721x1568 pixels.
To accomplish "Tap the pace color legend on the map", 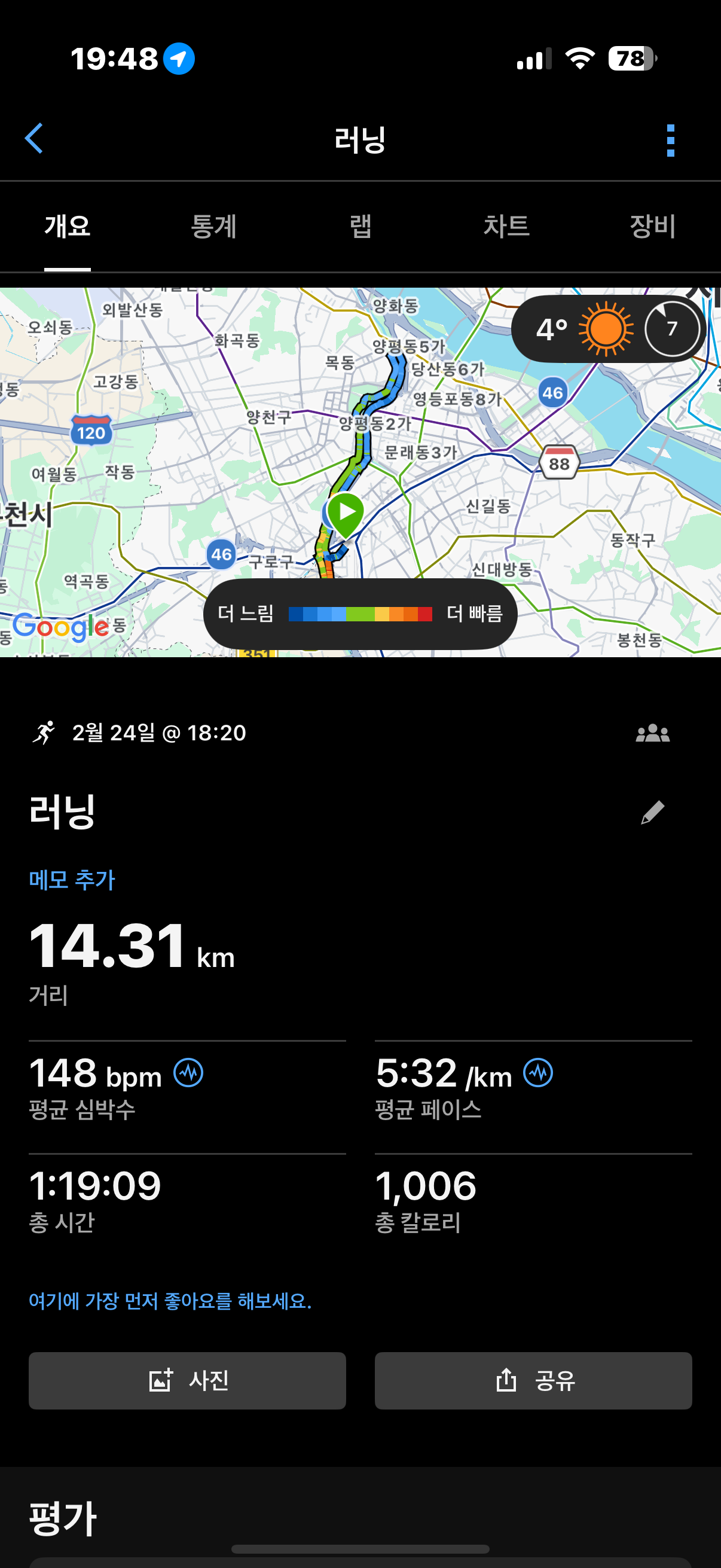I will pos(360,614).
